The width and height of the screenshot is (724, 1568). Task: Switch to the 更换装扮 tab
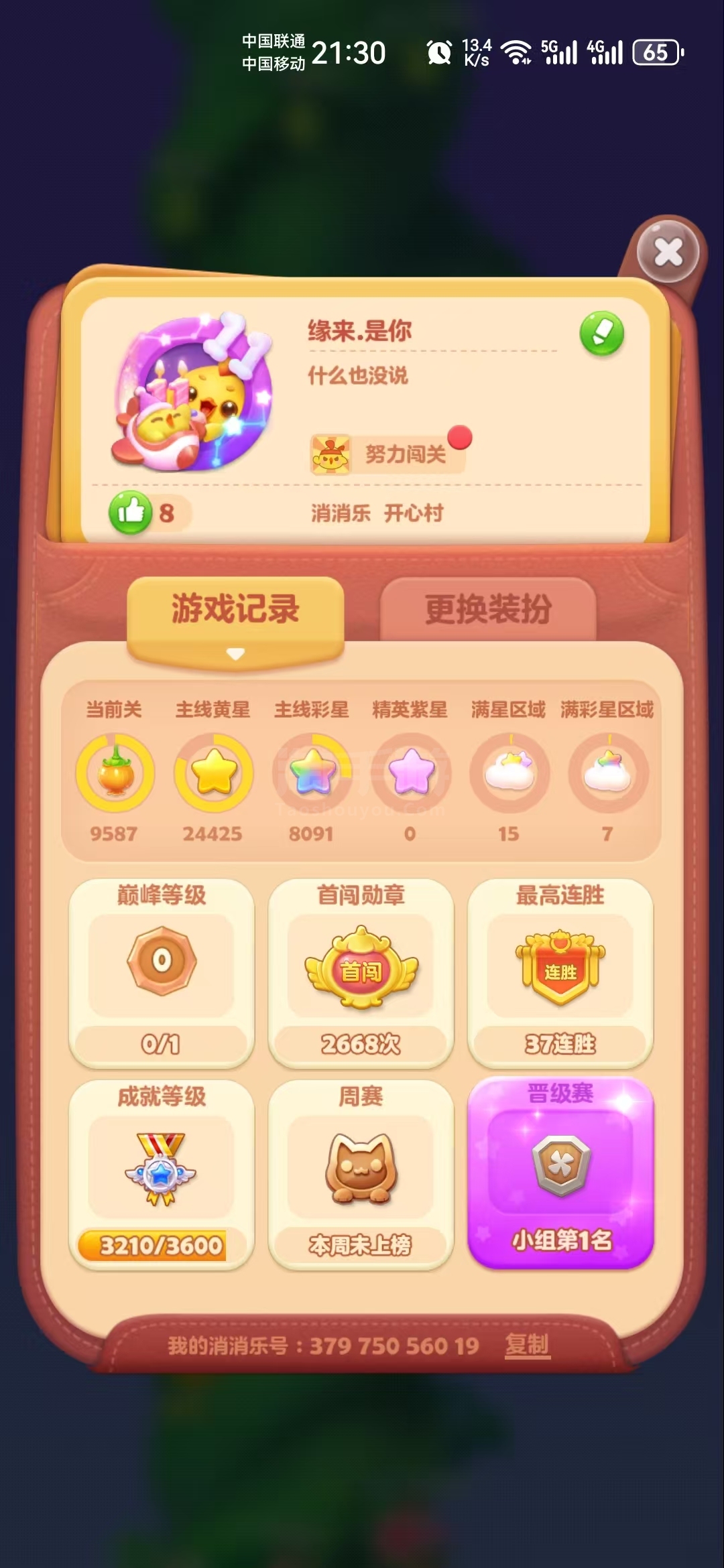[488, 609]
